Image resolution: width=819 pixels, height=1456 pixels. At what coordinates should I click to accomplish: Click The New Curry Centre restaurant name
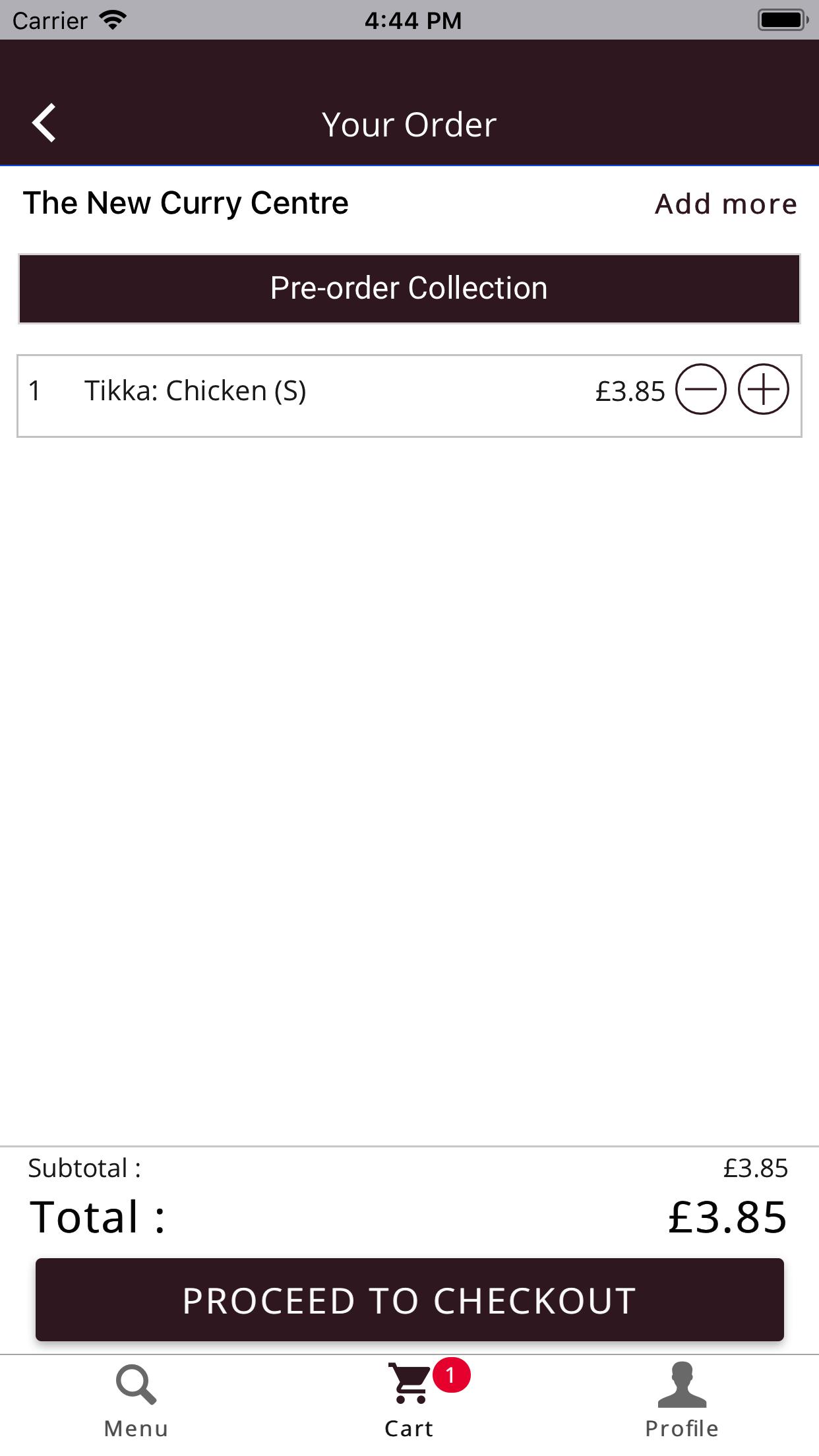click(x=185, y=203)
